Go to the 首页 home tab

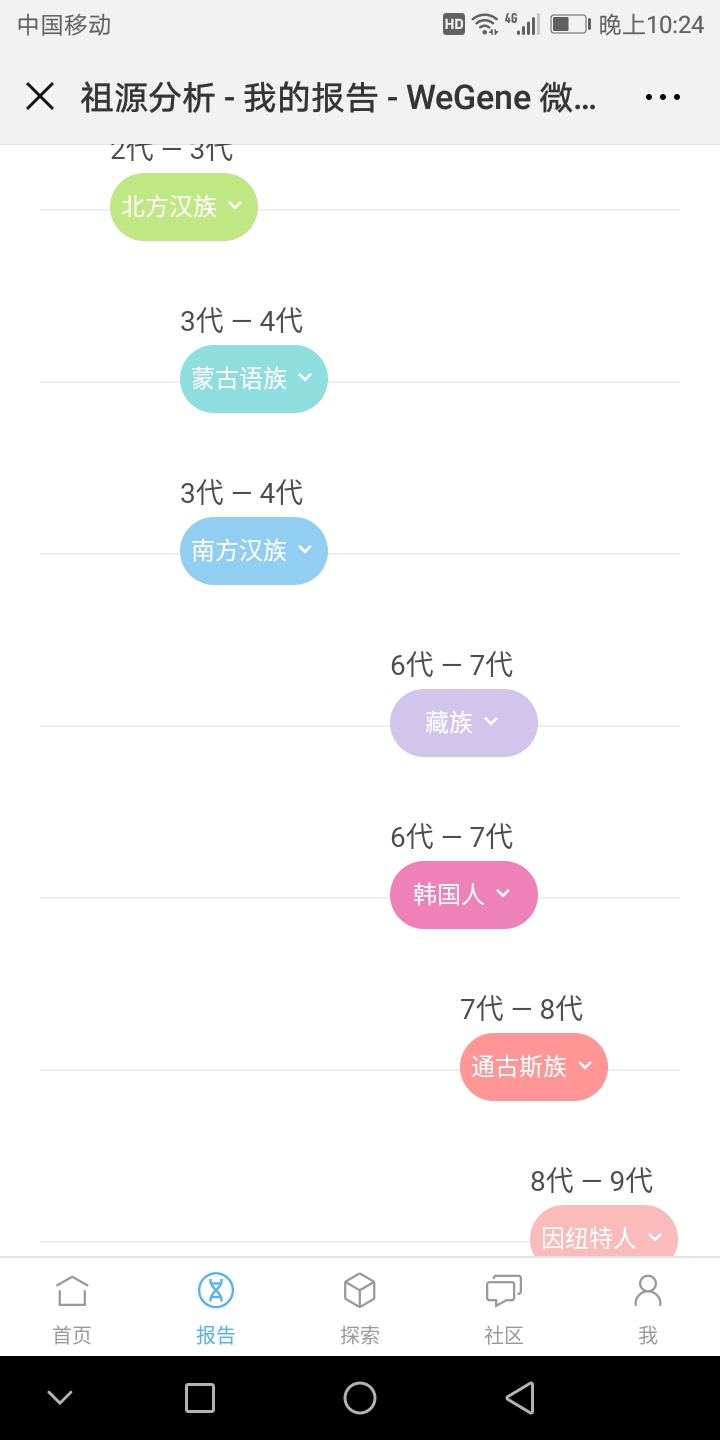[x=72, y=1308]
